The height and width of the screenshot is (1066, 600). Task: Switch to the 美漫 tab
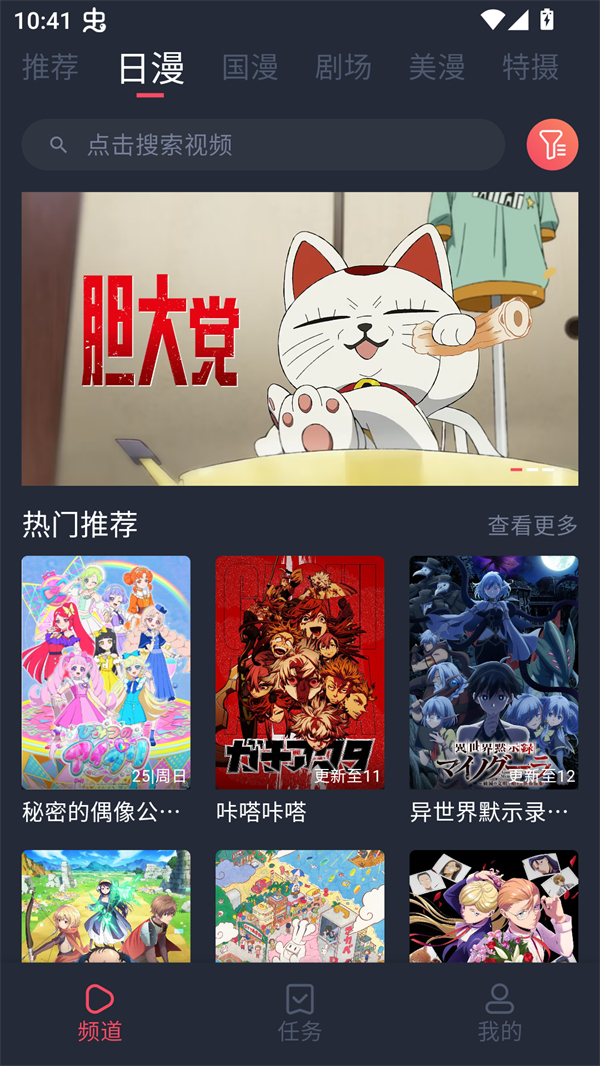coord(437,67)
